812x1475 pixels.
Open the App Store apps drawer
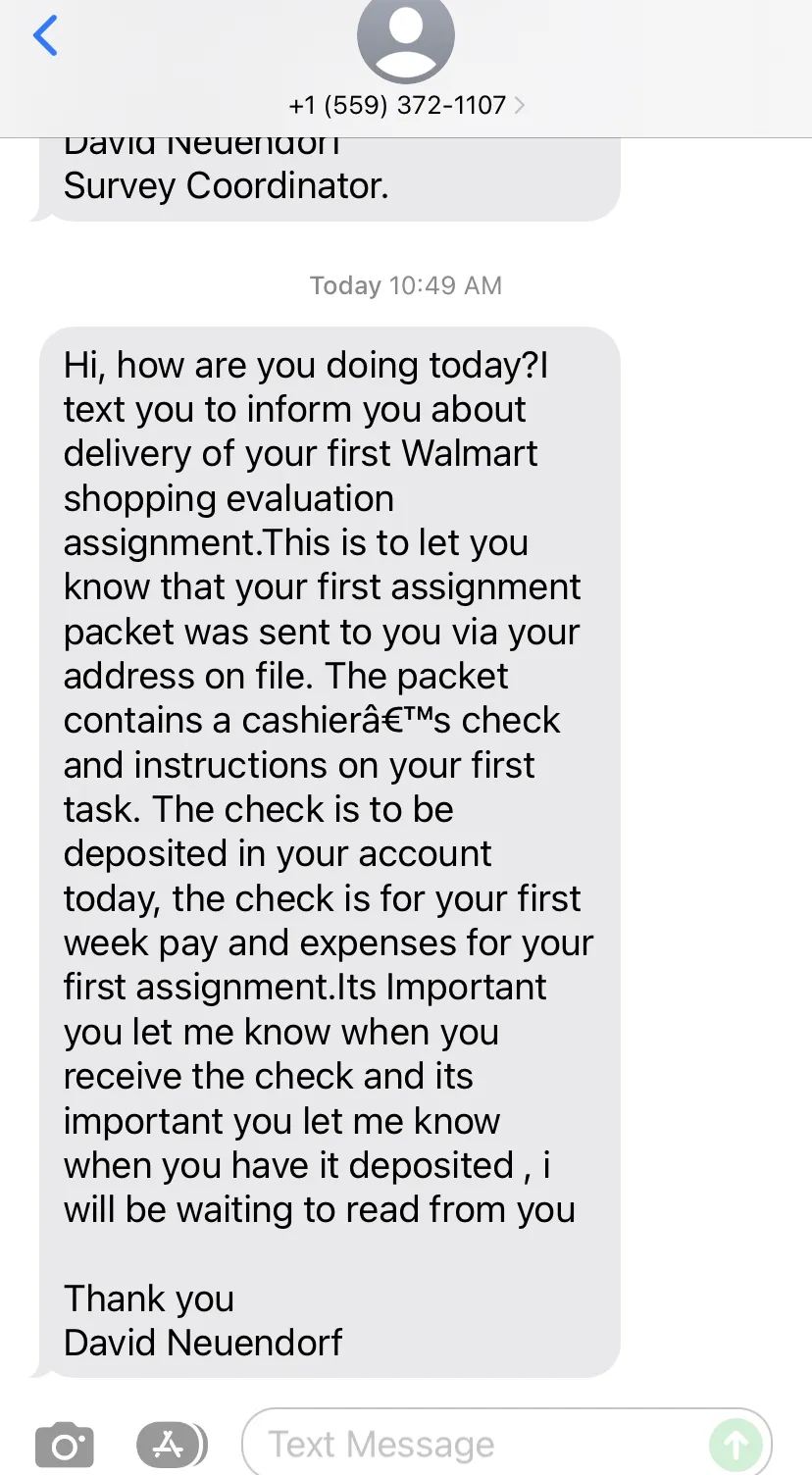[x=172, y=1445]
